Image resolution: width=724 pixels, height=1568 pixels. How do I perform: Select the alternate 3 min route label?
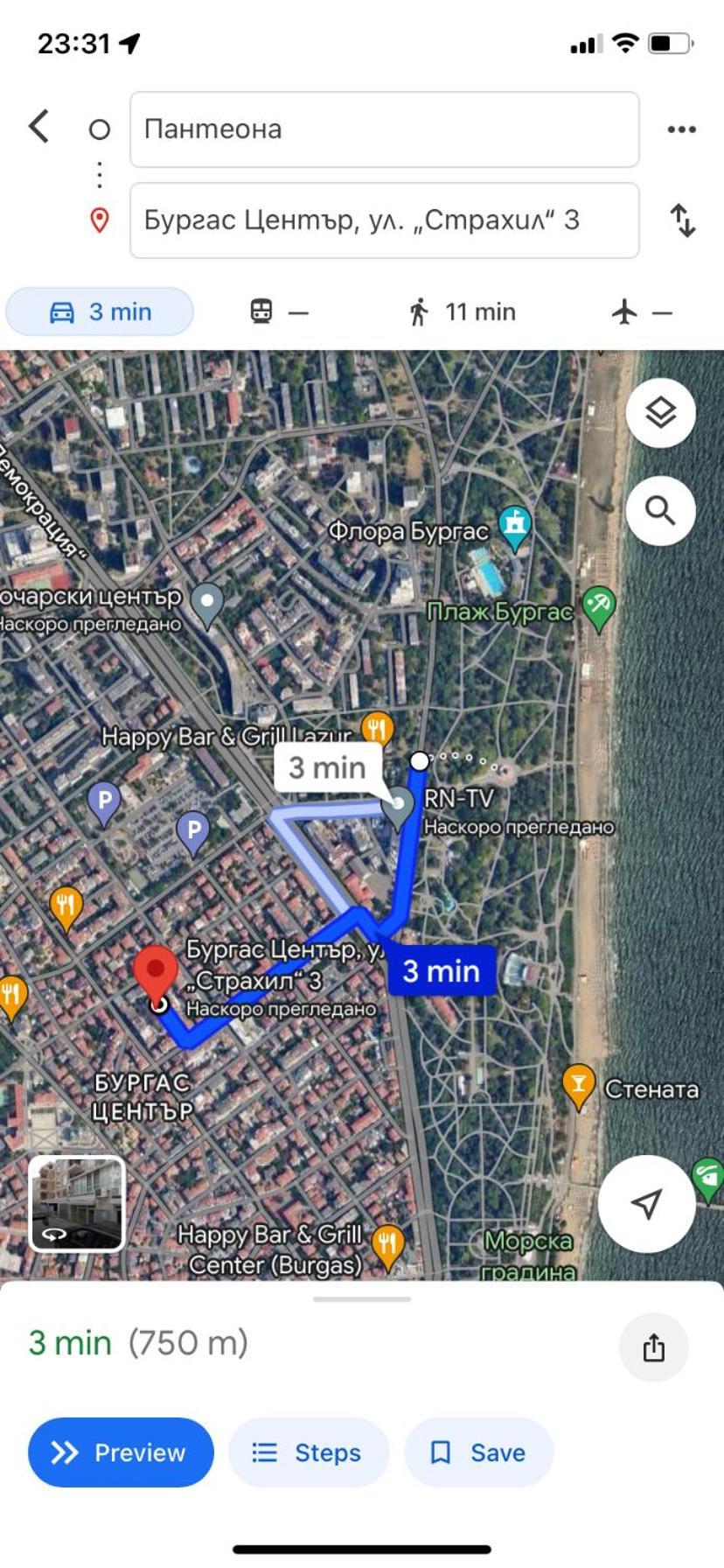[x=327, y=767]
